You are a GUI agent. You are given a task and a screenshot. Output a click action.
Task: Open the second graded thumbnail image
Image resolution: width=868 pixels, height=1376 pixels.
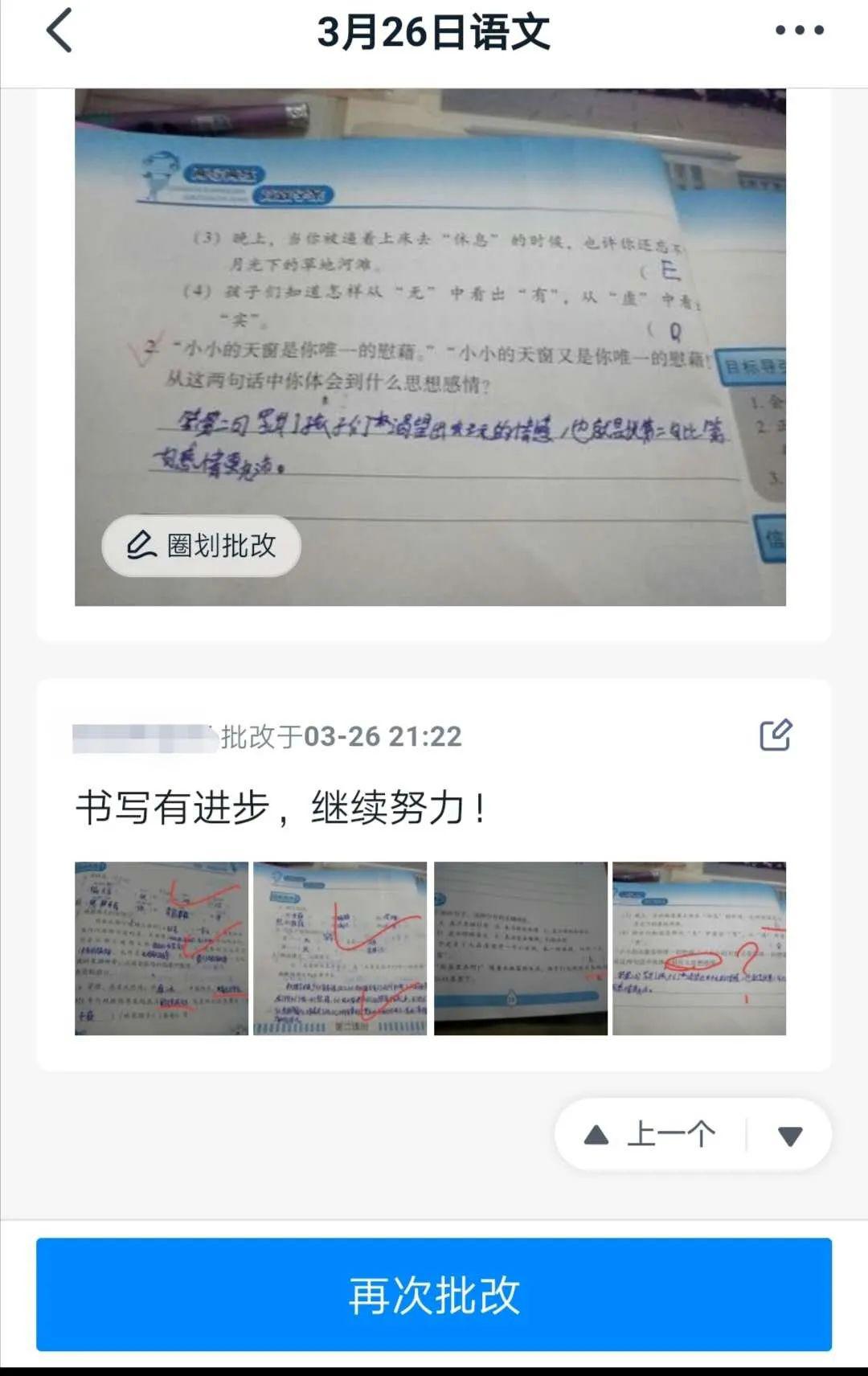[x=340, y=948]
